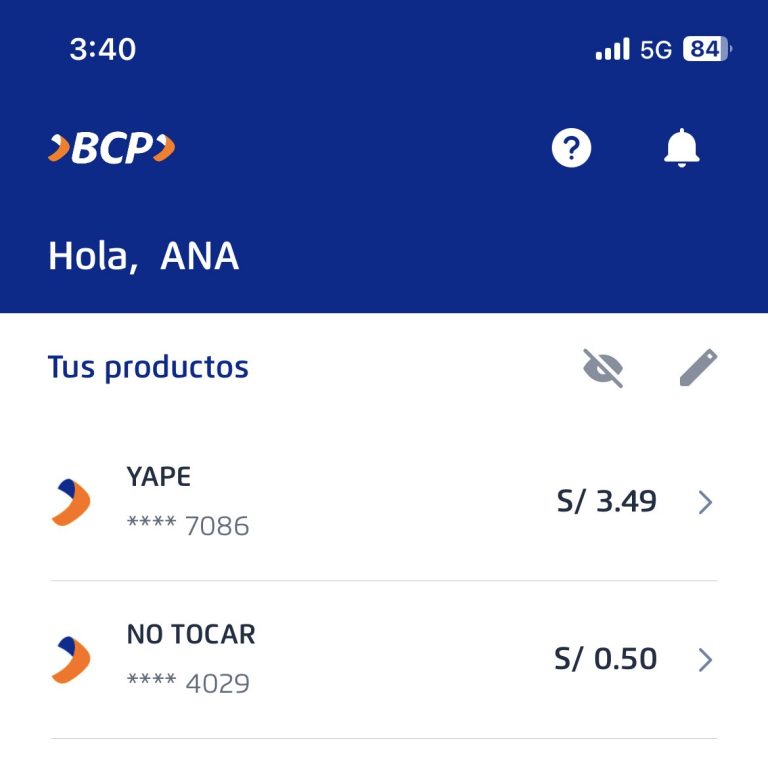The width and height of the screenshot is (768, 765).
Task: Open the NO TOCAR account ending 4029
Action: 384,659
